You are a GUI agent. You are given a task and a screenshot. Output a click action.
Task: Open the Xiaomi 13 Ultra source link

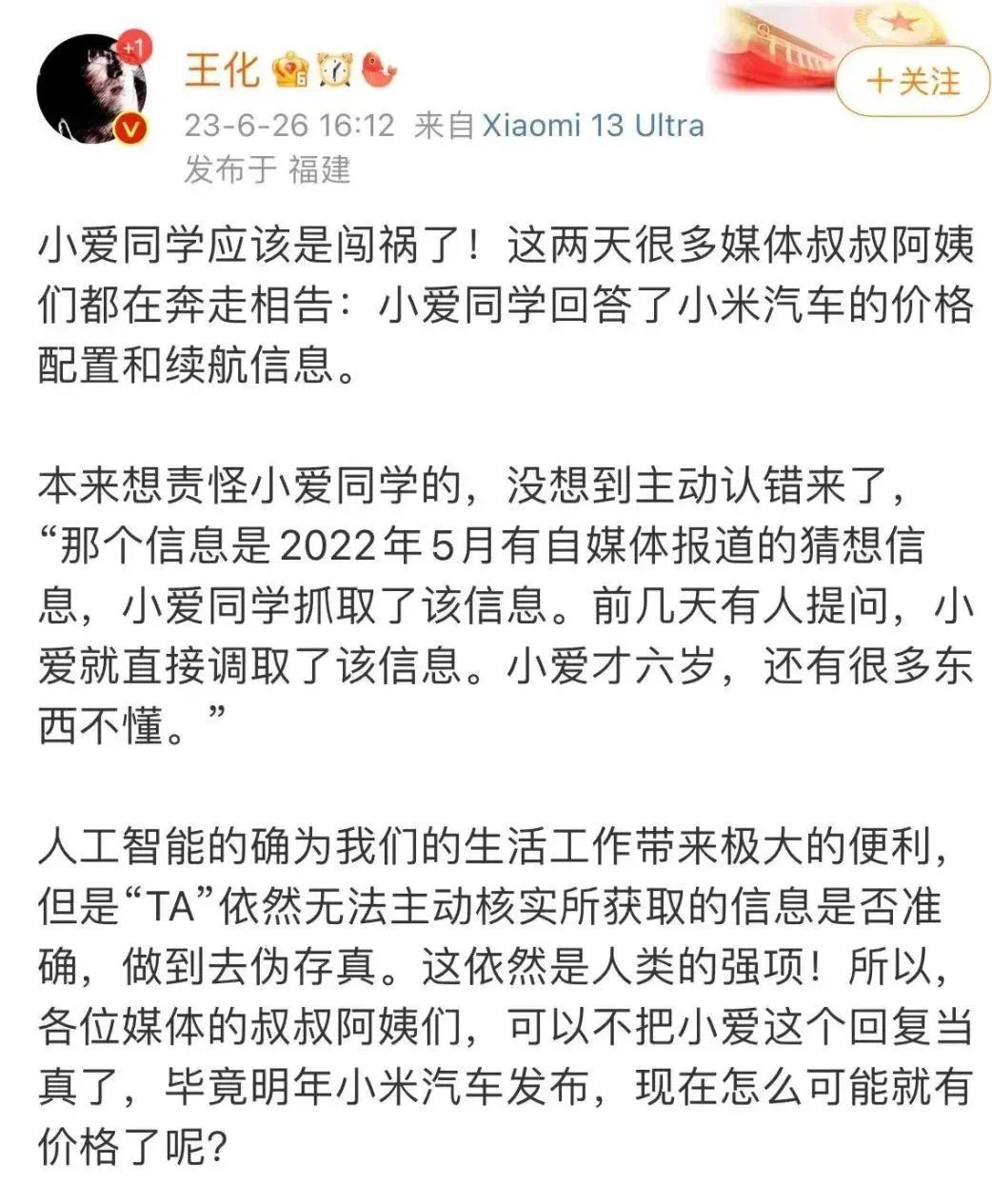click(592, 126)
